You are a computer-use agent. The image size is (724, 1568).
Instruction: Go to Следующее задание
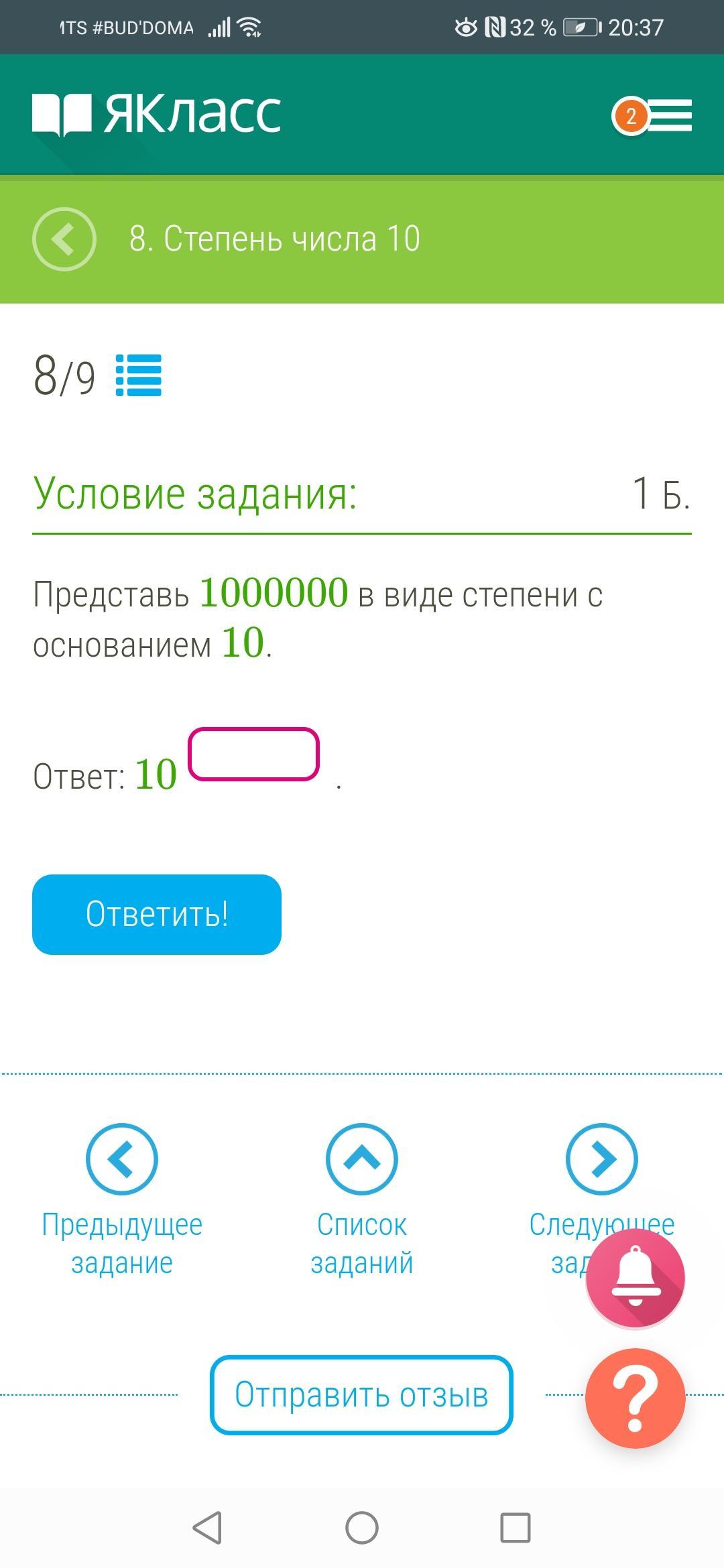click(x=601, y=1160)
